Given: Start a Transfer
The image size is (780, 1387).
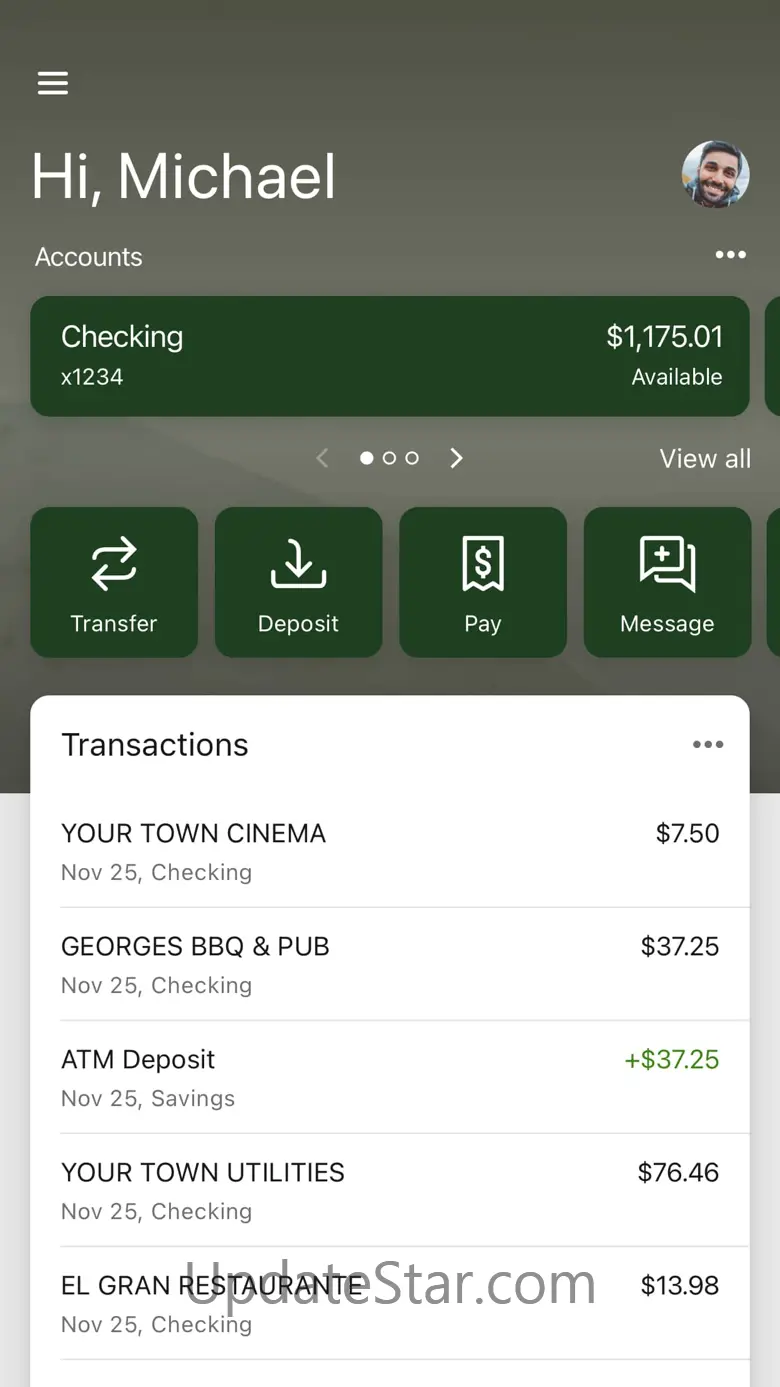Looking at the screenshot, I should [114, 582].
